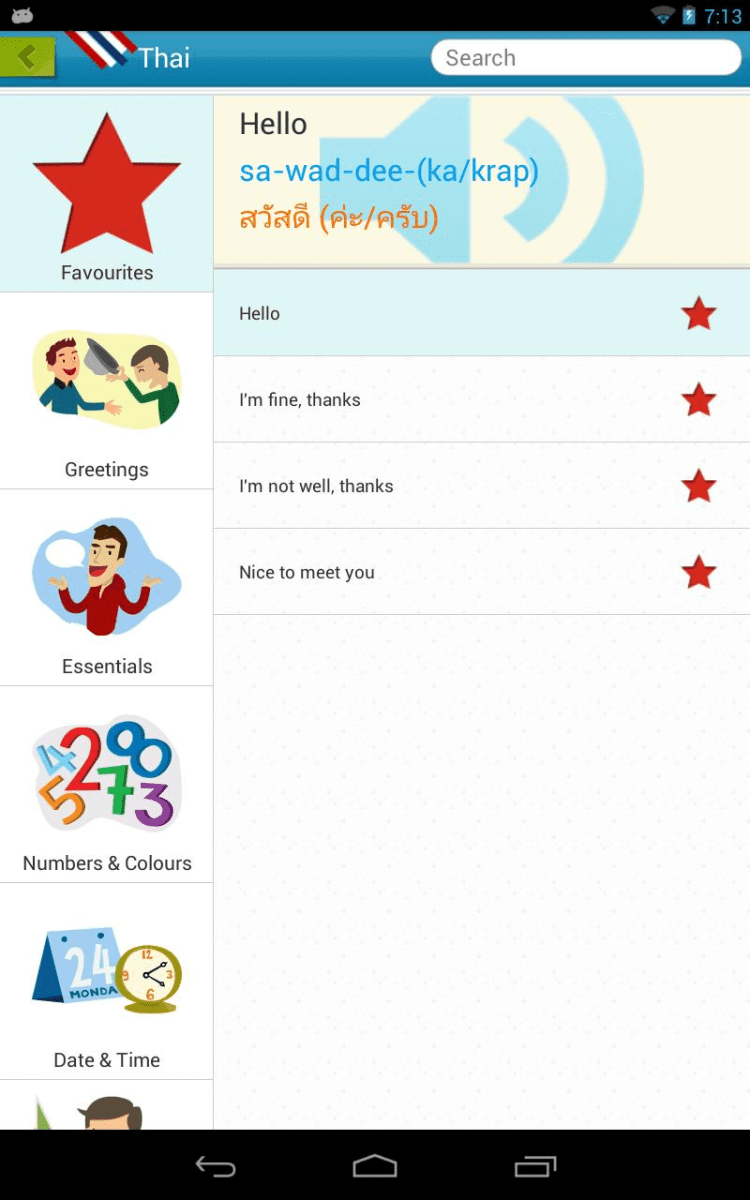Select the Numbers & Colours category
This screenshot has height=1200, width=750.
click(106, 786)
